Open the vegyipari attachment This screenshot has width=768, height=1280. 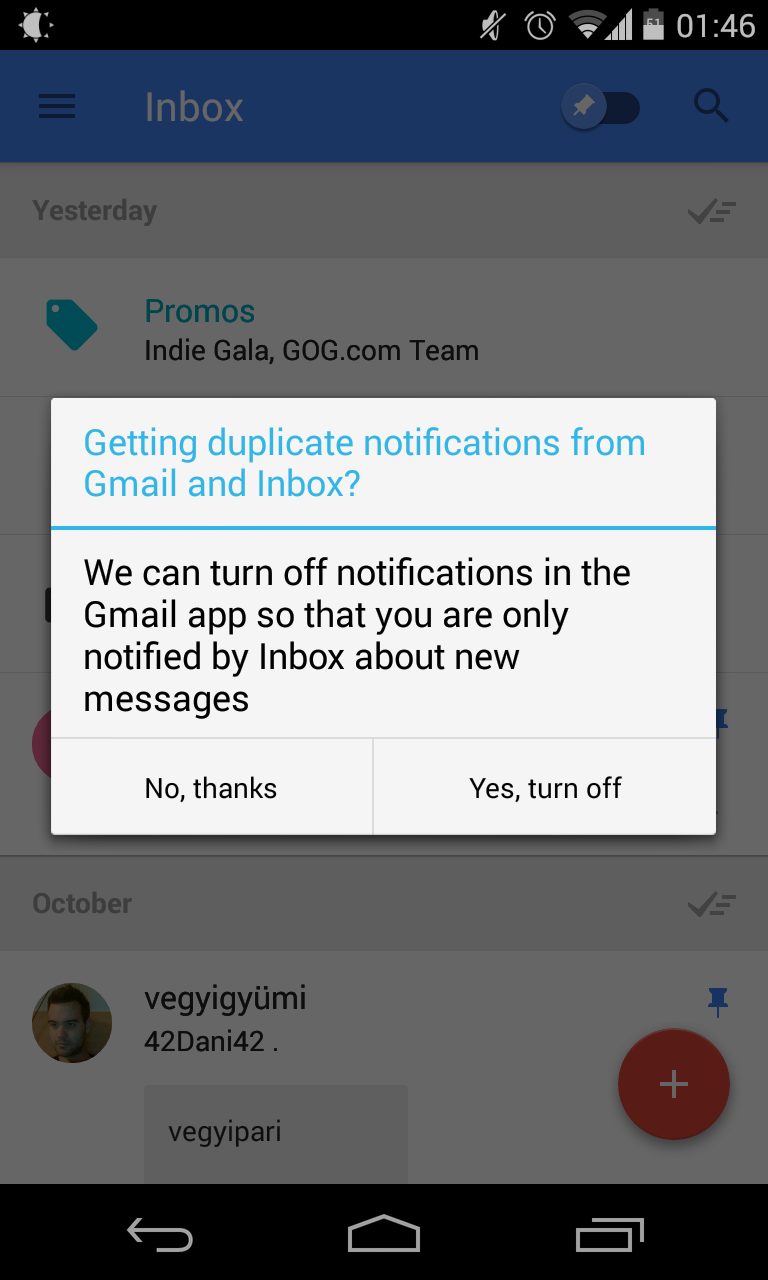pos(275,1133)
